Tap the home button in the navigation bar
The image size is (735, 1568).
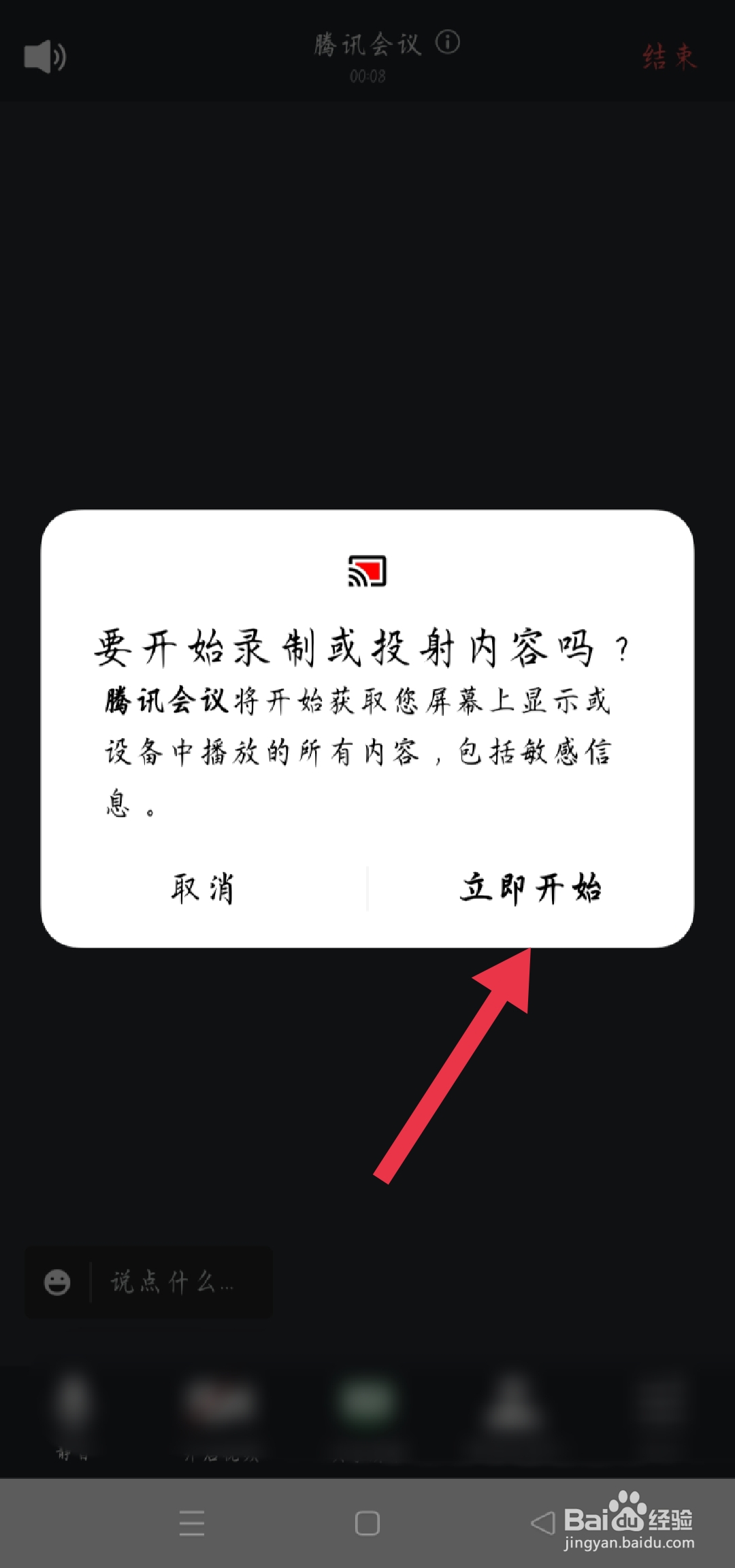click(x=367, y=1526)
